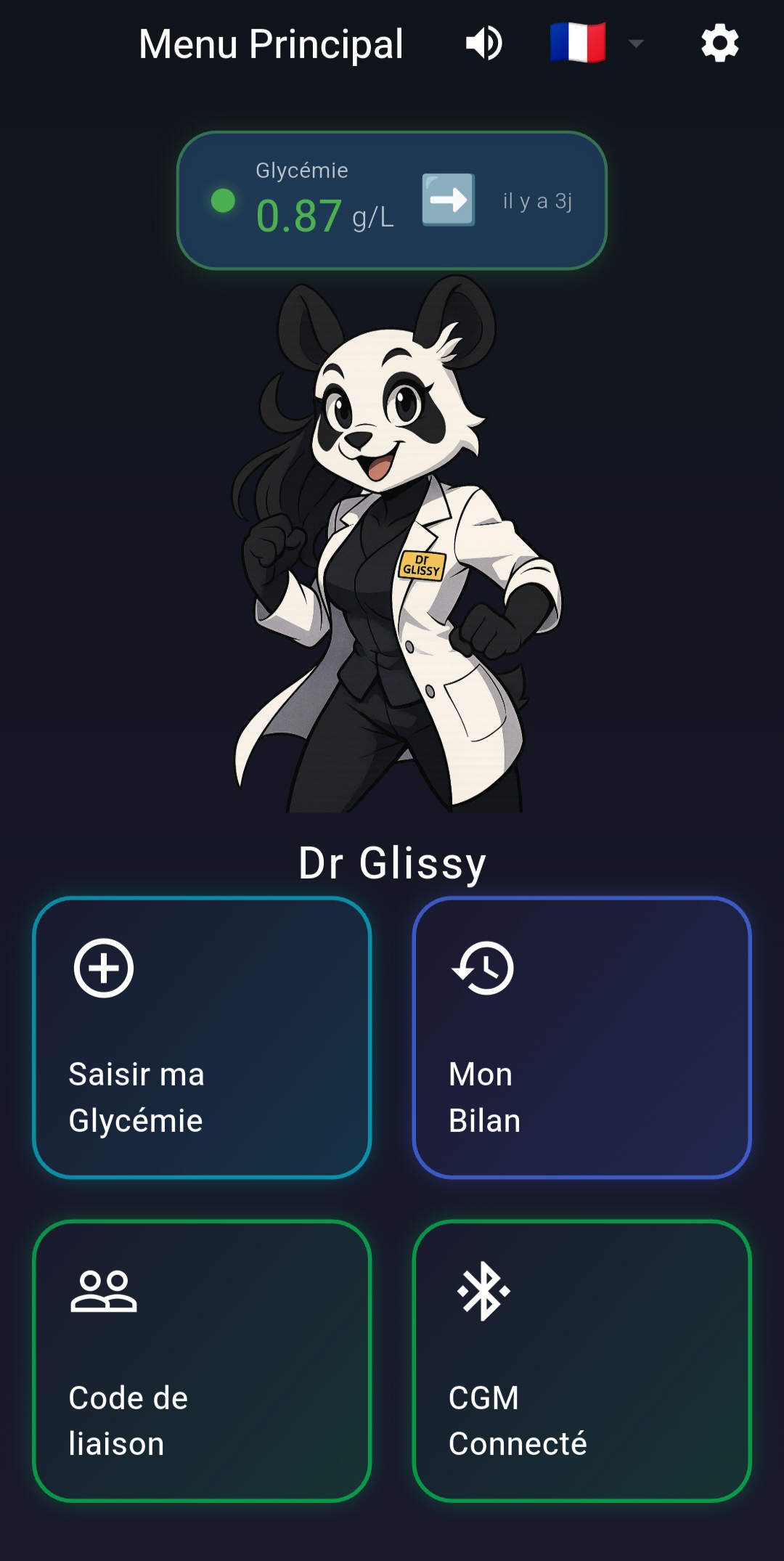The image size is (784, 1561).
Task: Toggle sound output using the speaker control
Action: [x=483, y=44]
